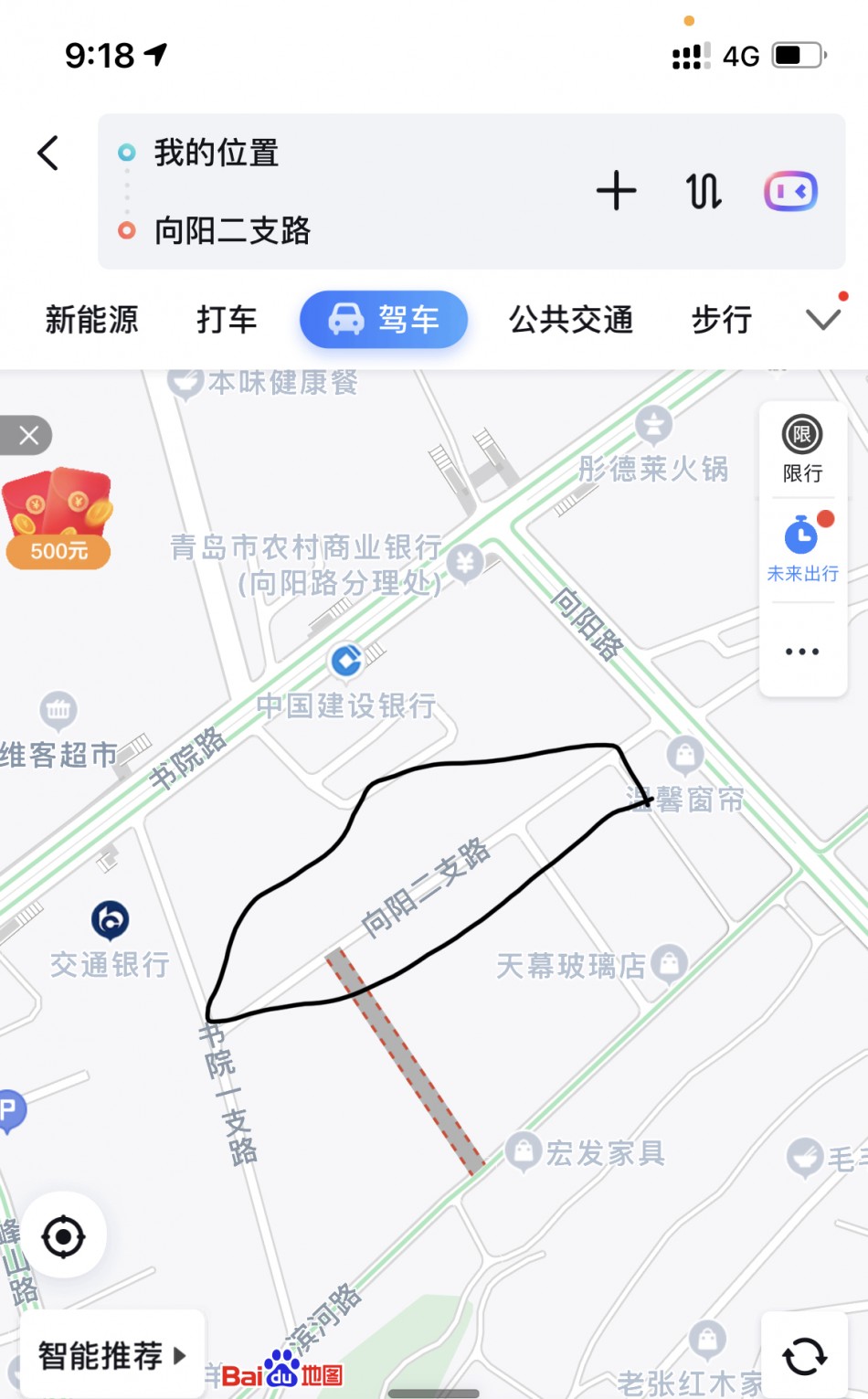Edit the destination 向阳二支路

pos(233,230)
